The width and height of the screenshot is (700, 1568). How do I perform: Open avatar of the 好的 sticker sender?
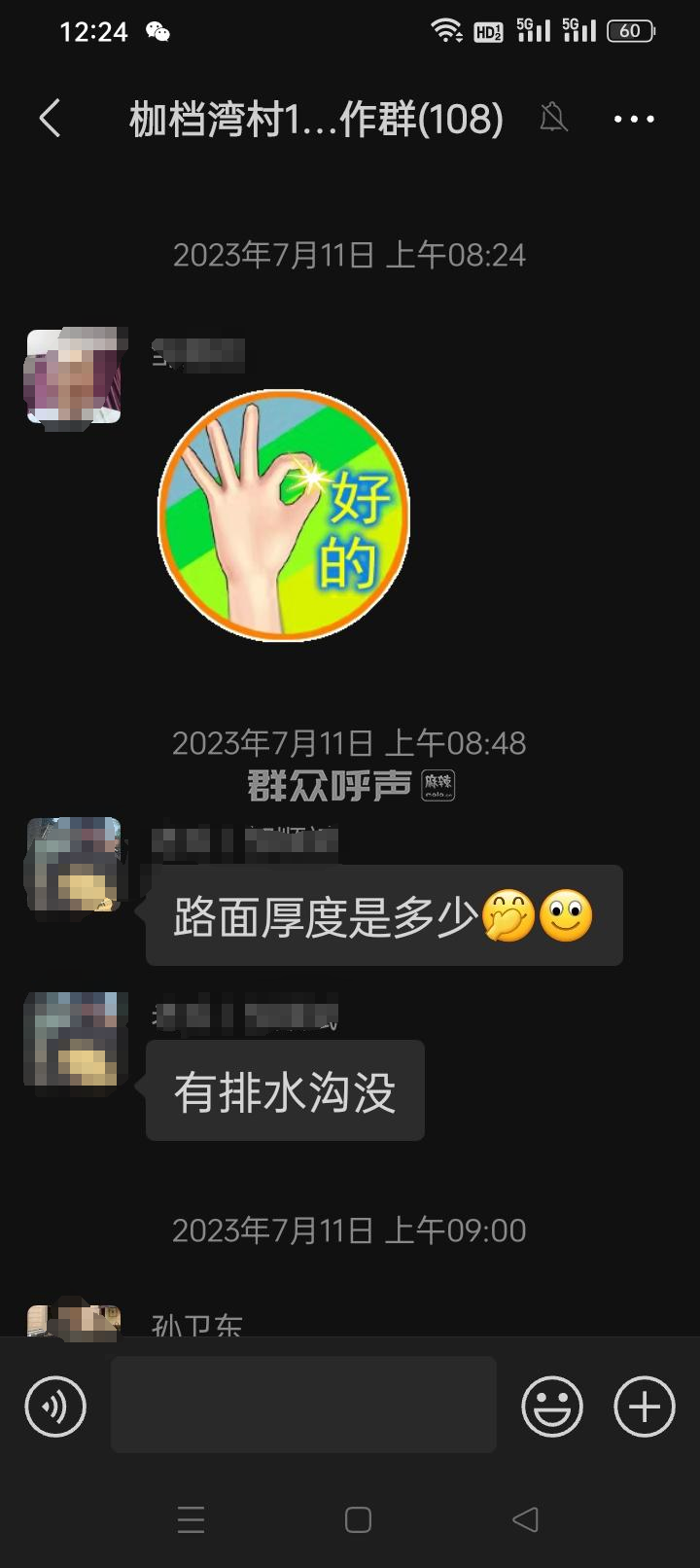pyautogui.click(x=74, y=375)
